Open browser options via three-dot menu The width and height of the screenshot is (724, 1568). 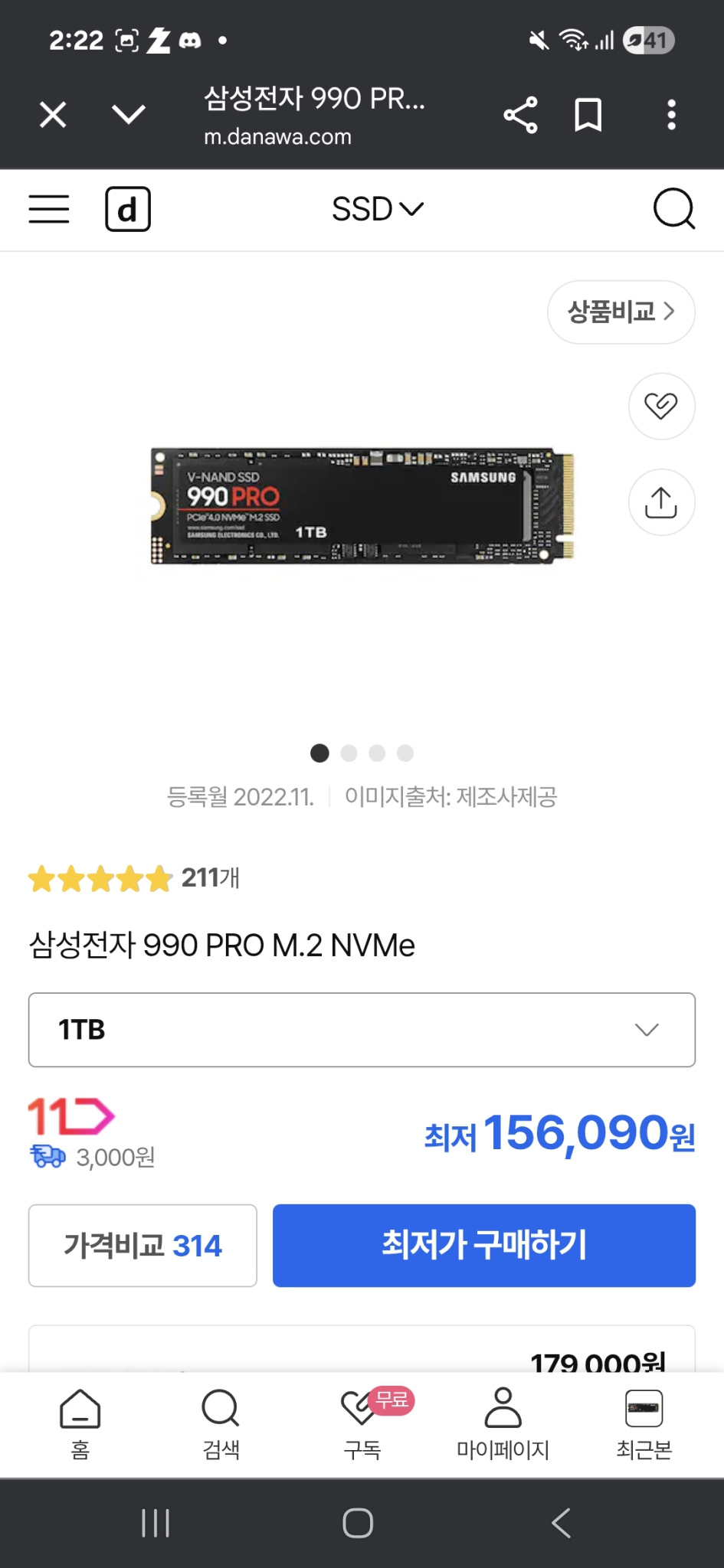pos(671,115)
